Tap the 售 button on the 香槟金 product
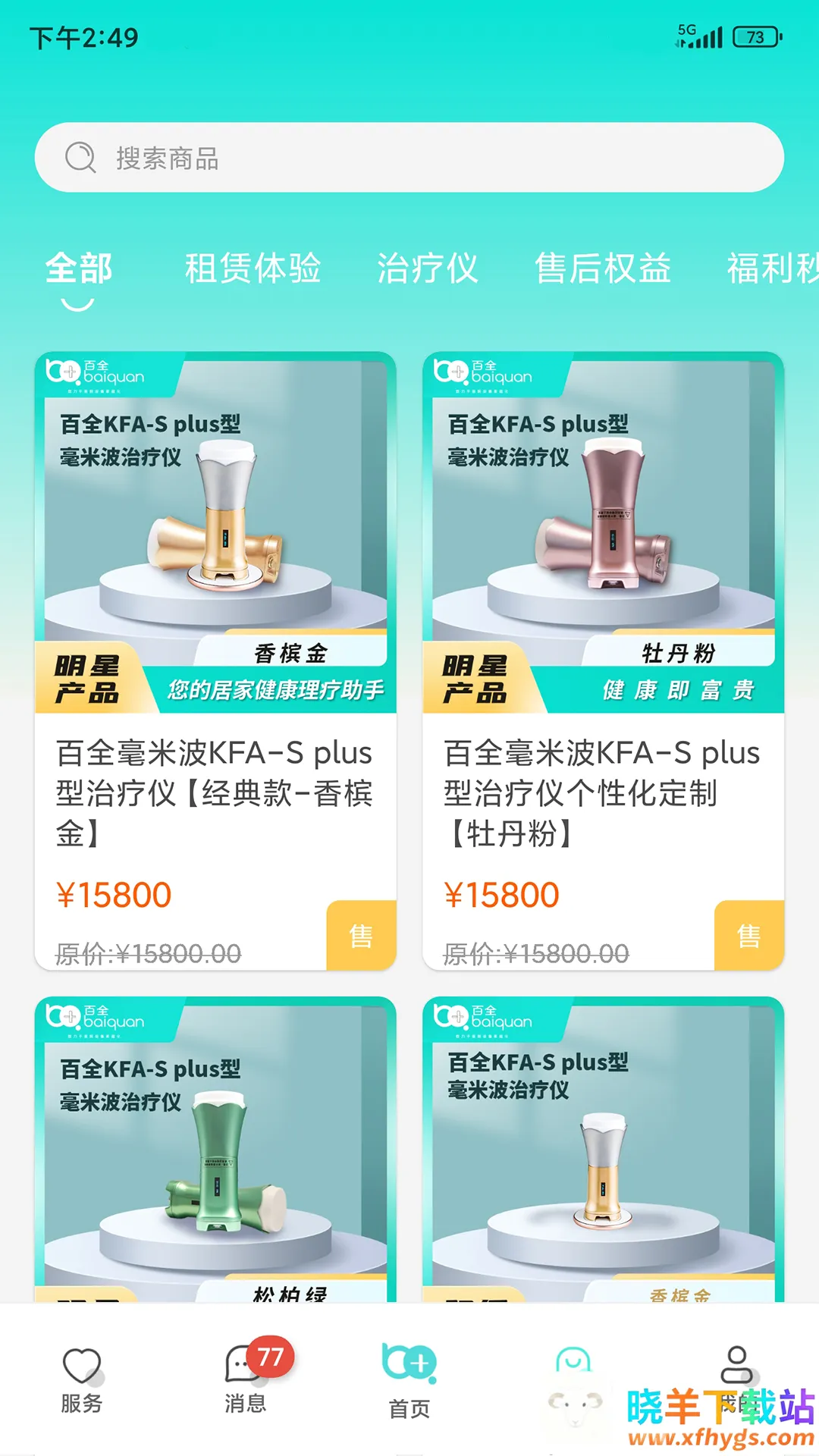Image resolution: width=819 pixels, height=1456 pixels. click(x=361, y=936)
